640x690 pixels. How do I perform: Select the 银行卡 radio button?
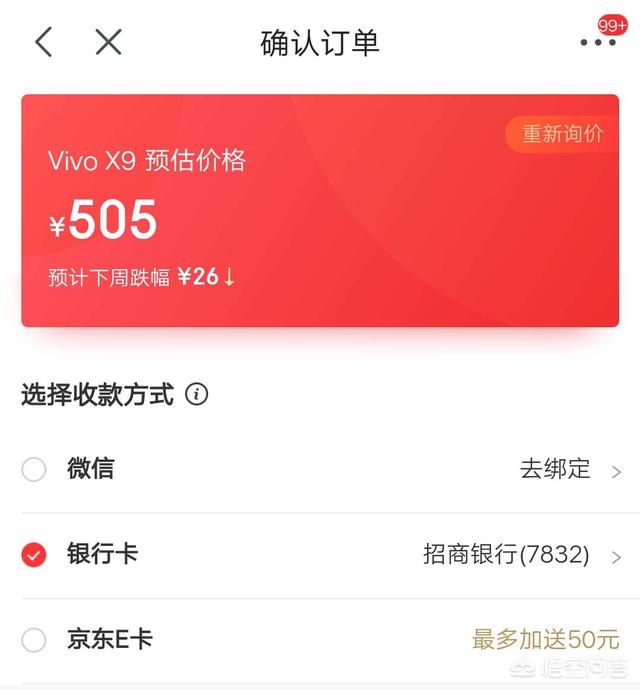click(34, 554)
